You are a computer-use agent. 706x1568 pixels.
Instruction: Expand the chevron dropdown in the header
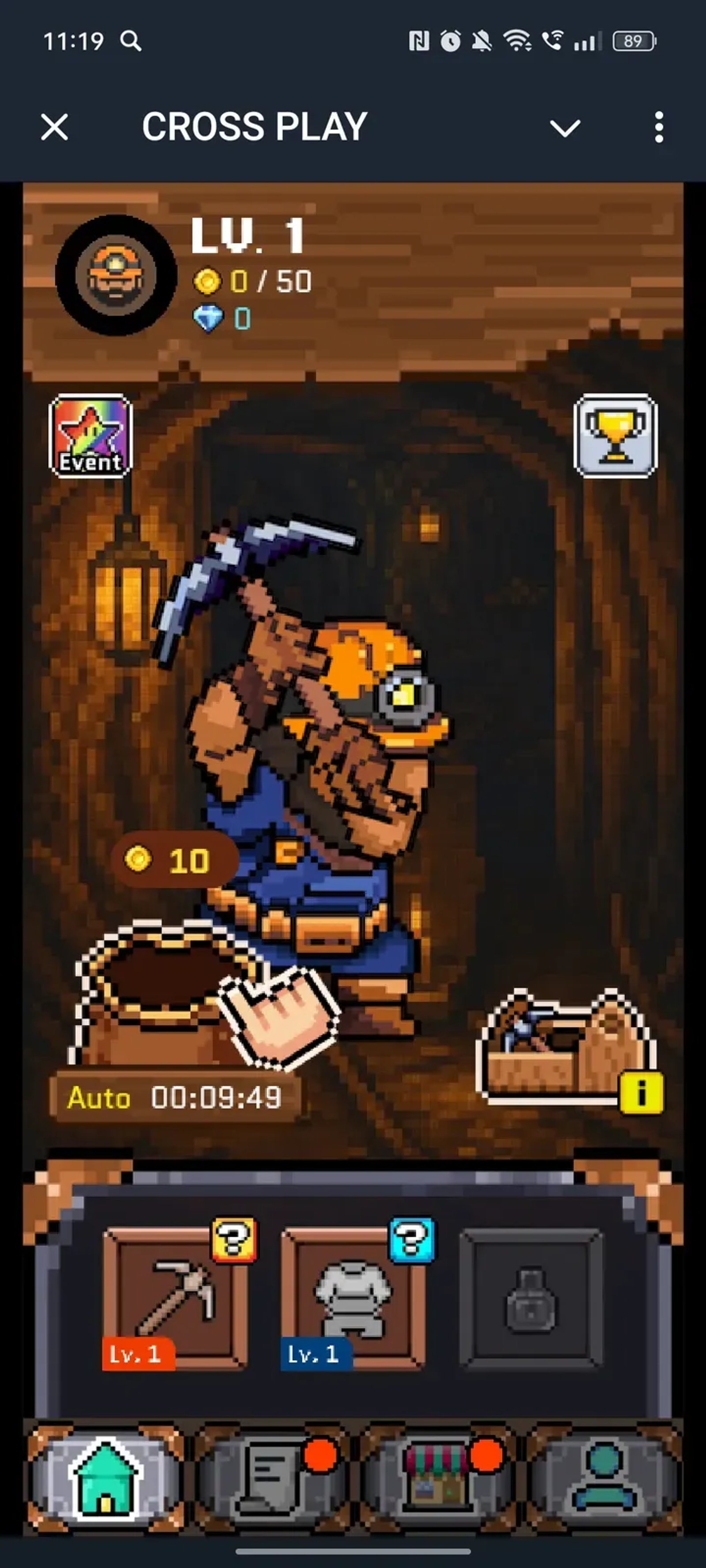click(565, 128)
